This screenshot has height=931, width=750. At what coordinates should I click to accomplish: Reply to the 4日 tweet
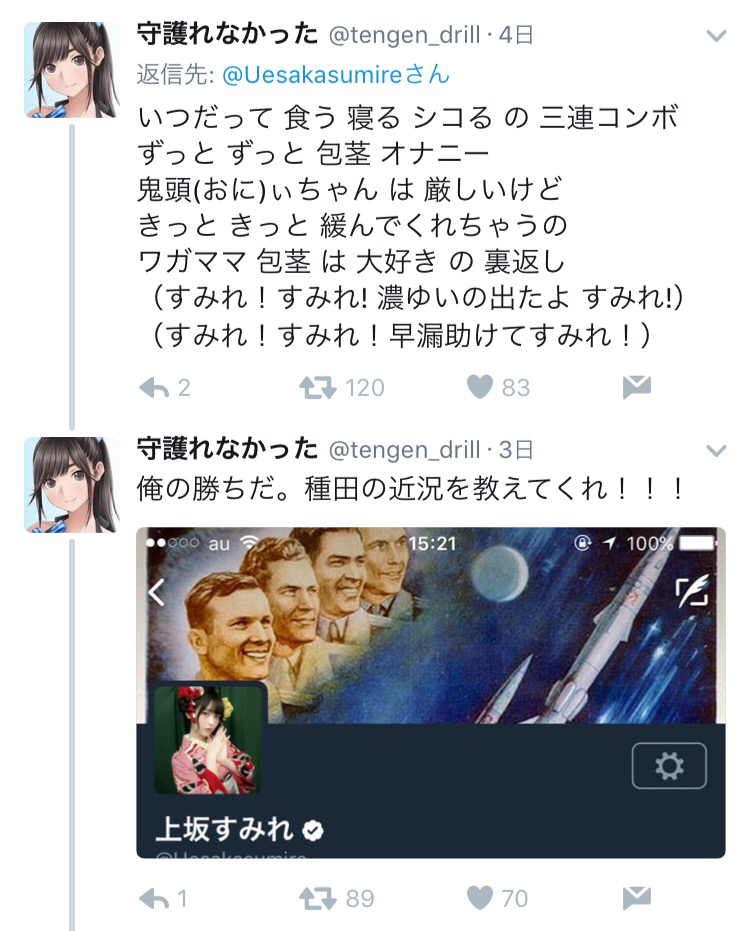click(x=153, y=388)
